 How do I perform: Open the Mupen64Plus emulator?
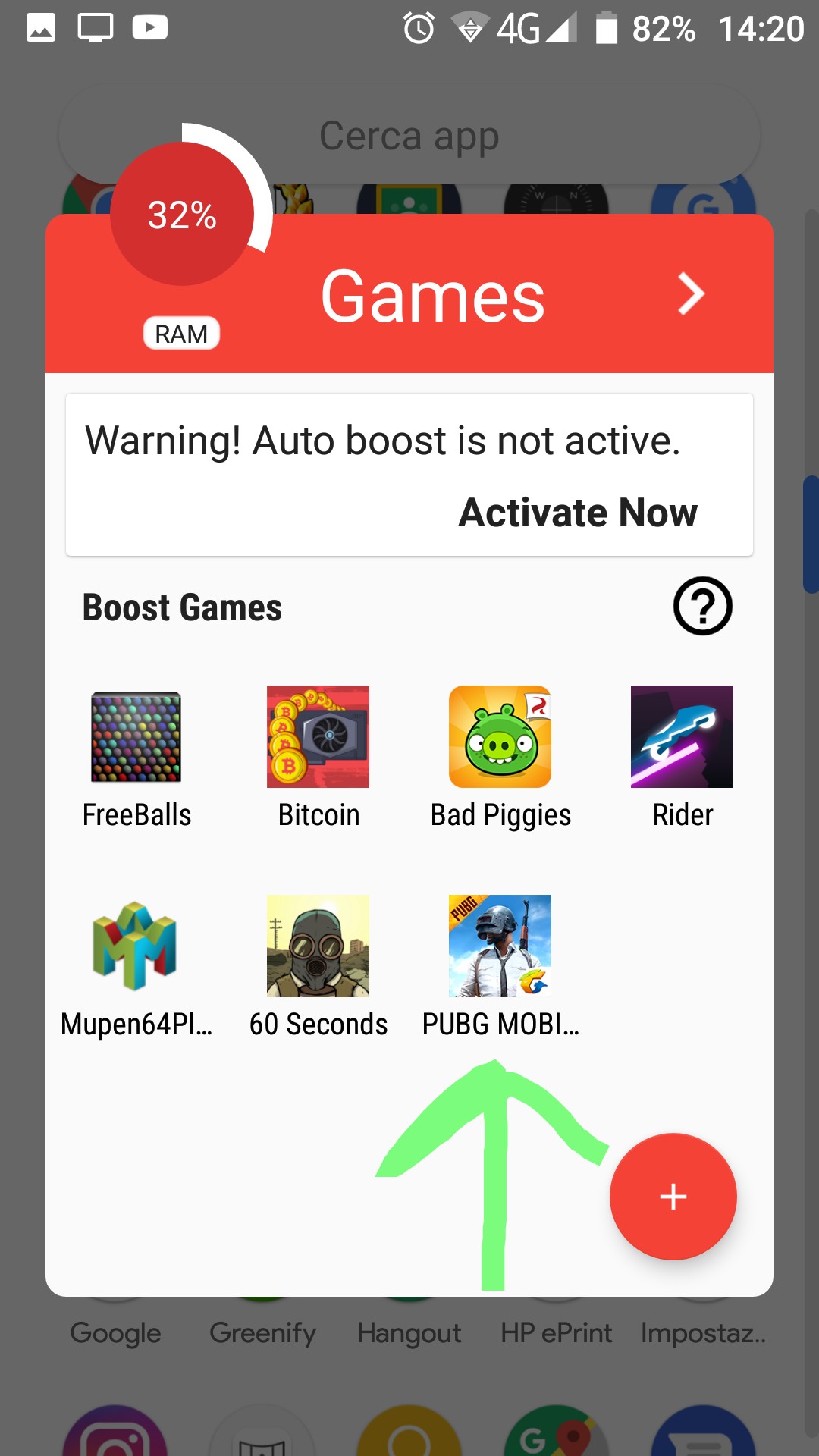(x=136, y=946)
